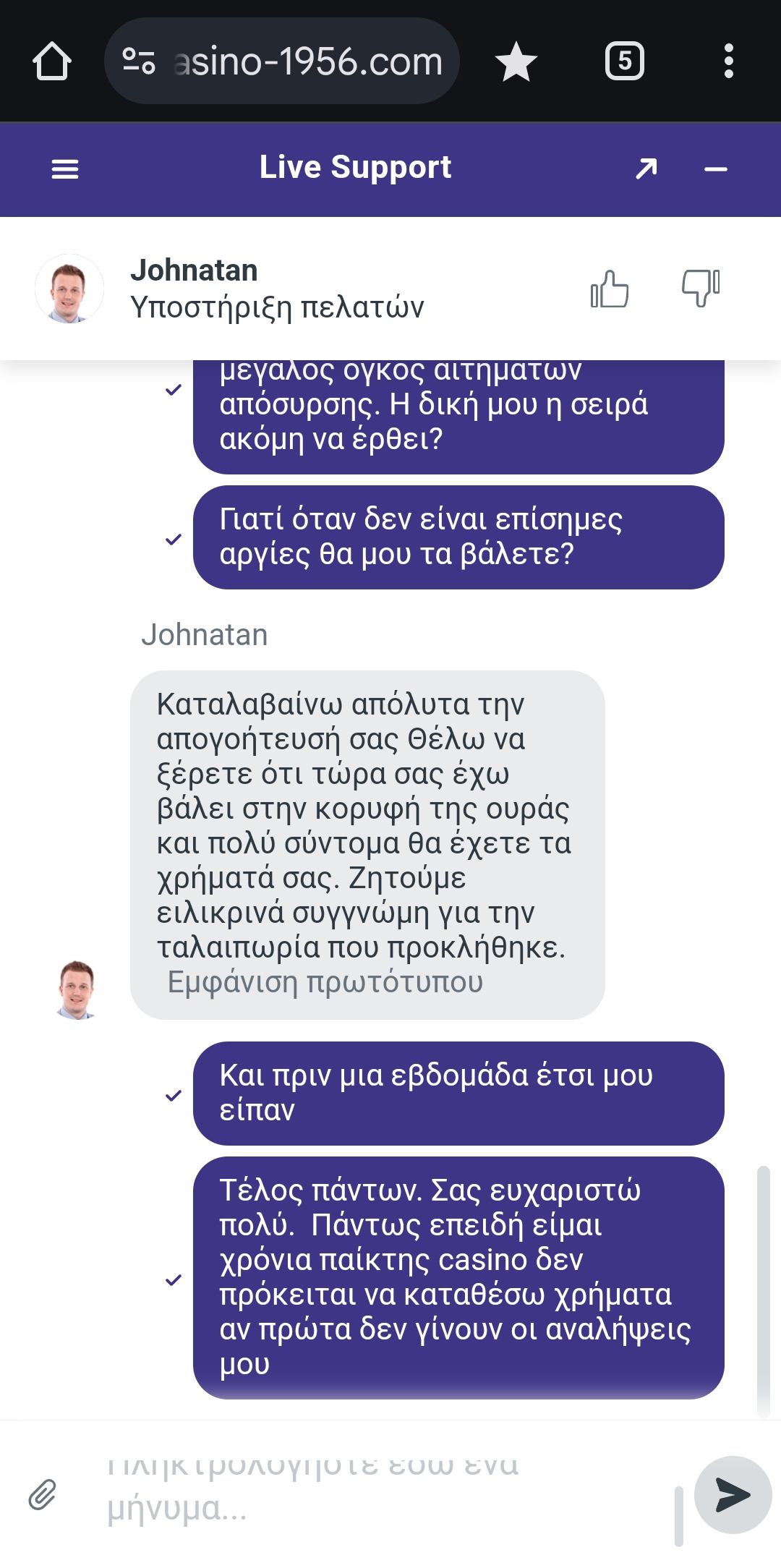This screenshot has width=781, height=1568.
Task: Bookmark this page with the star
Action: [x=516, y=61]
